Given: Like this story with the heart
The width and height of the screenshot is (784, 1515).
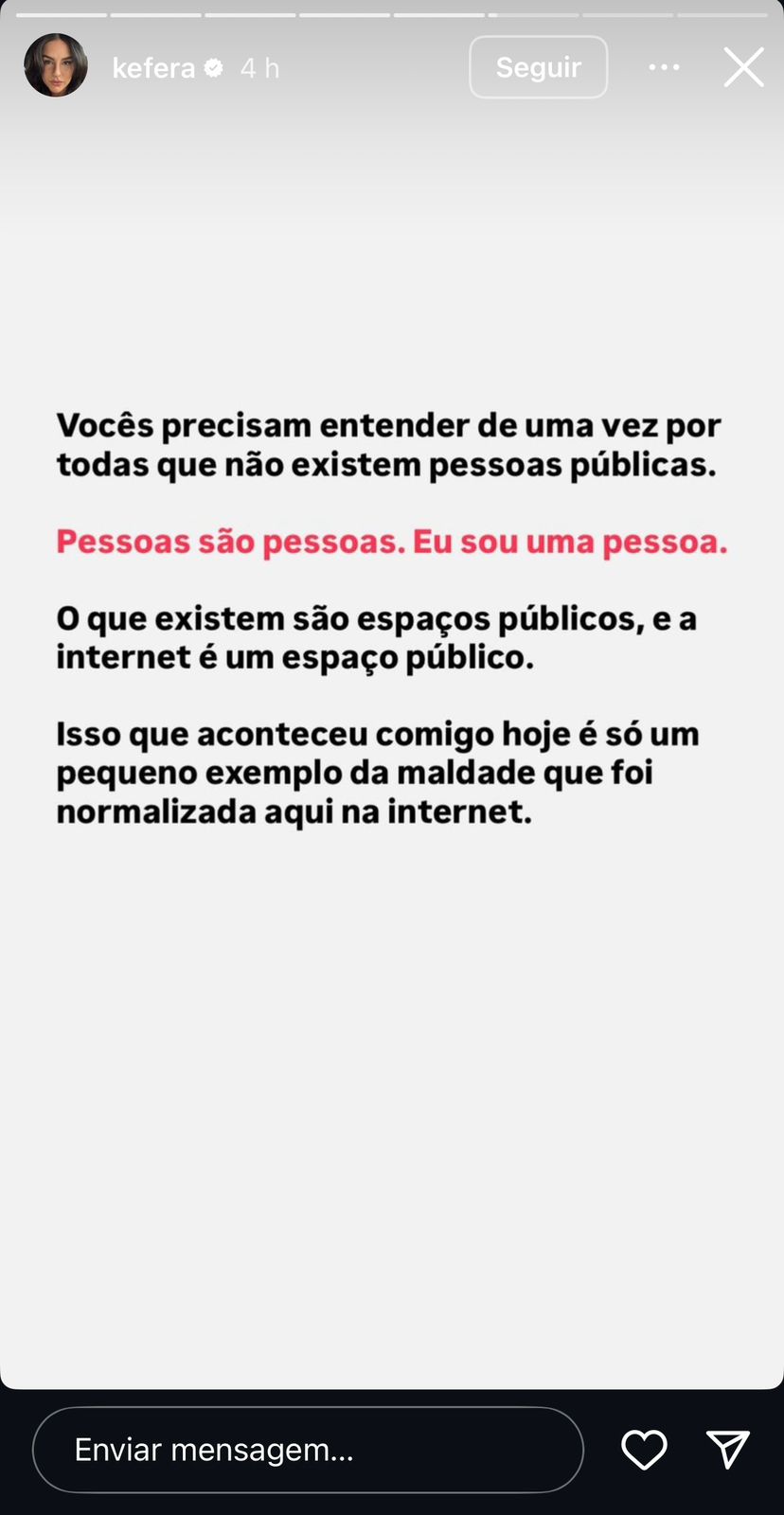Looking at the screenshot, I should (644, 1450).
